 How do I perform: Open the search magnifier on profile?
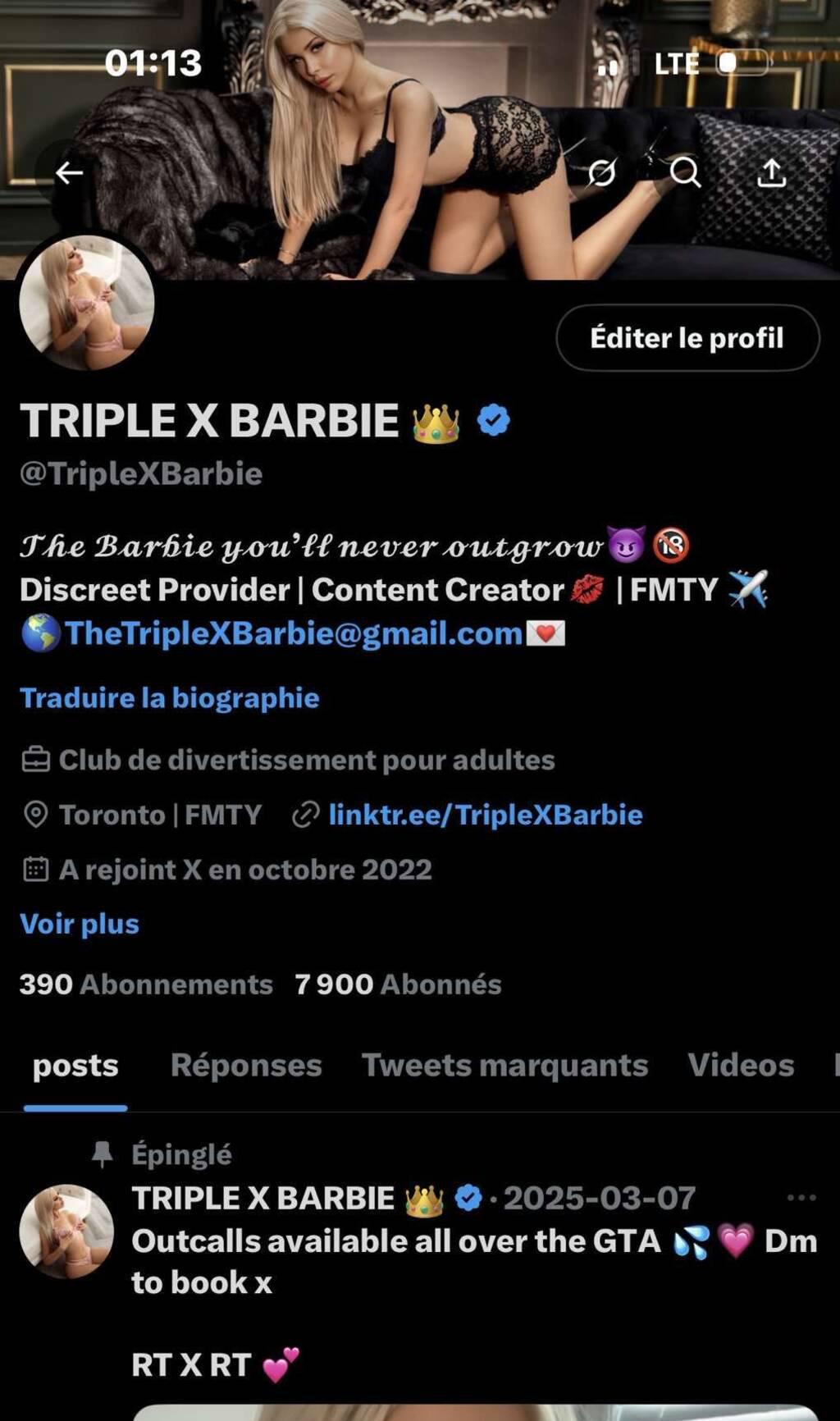[685, 172]
